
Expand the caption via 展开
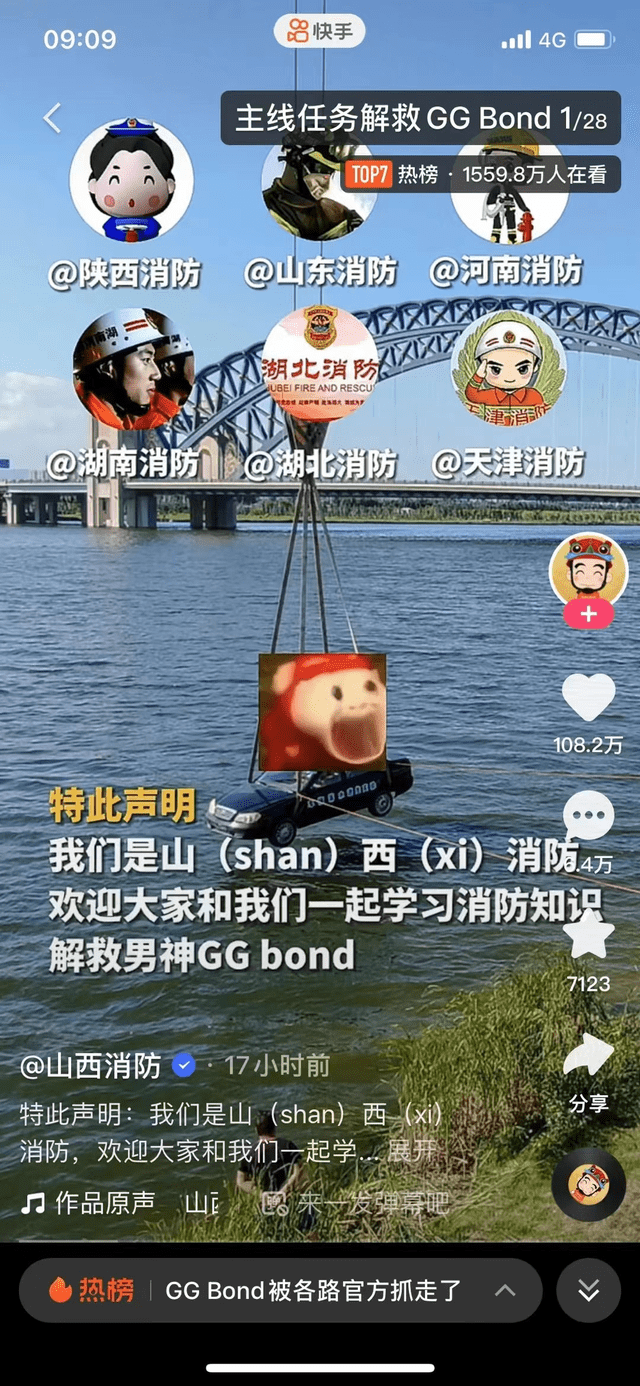412,1151
